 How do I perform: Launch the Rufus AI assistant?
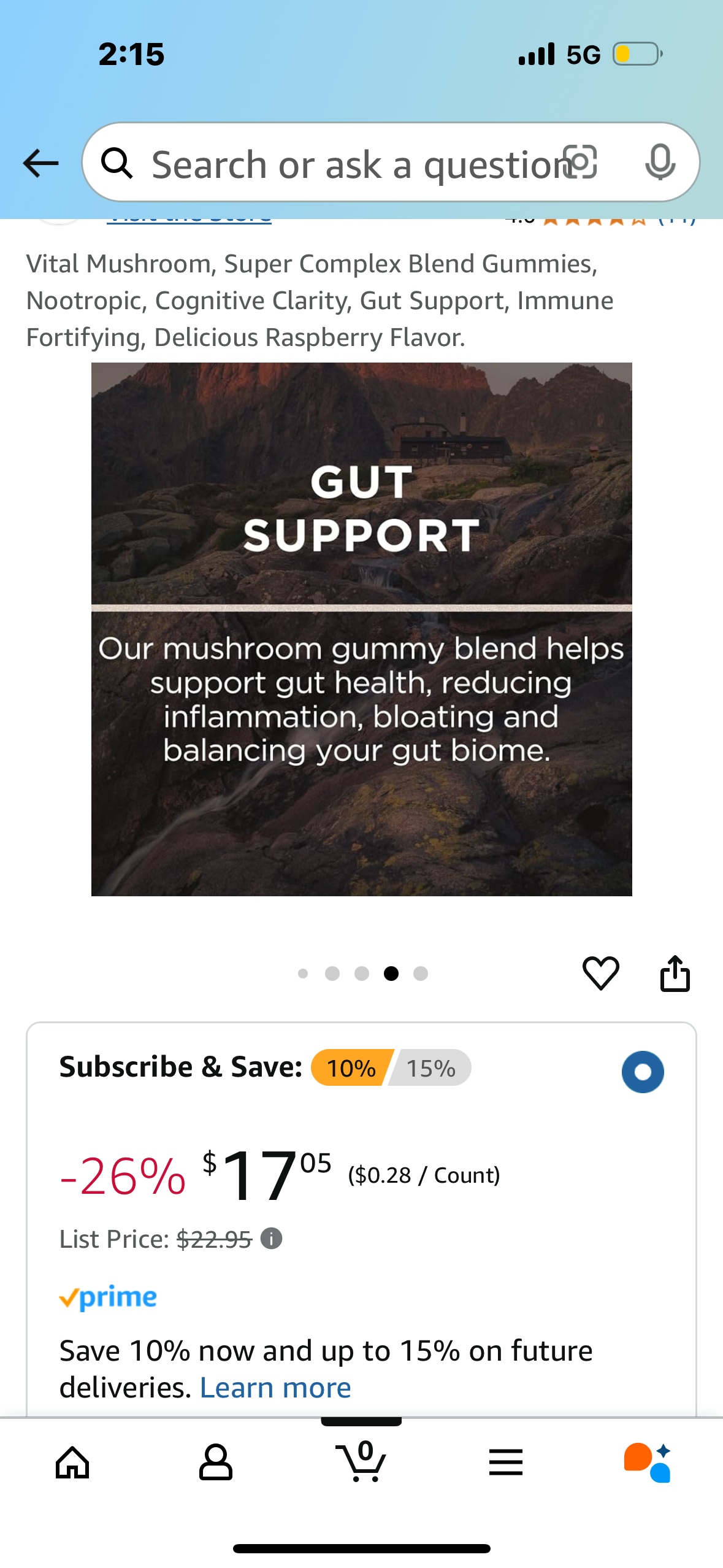[648, 1462]
